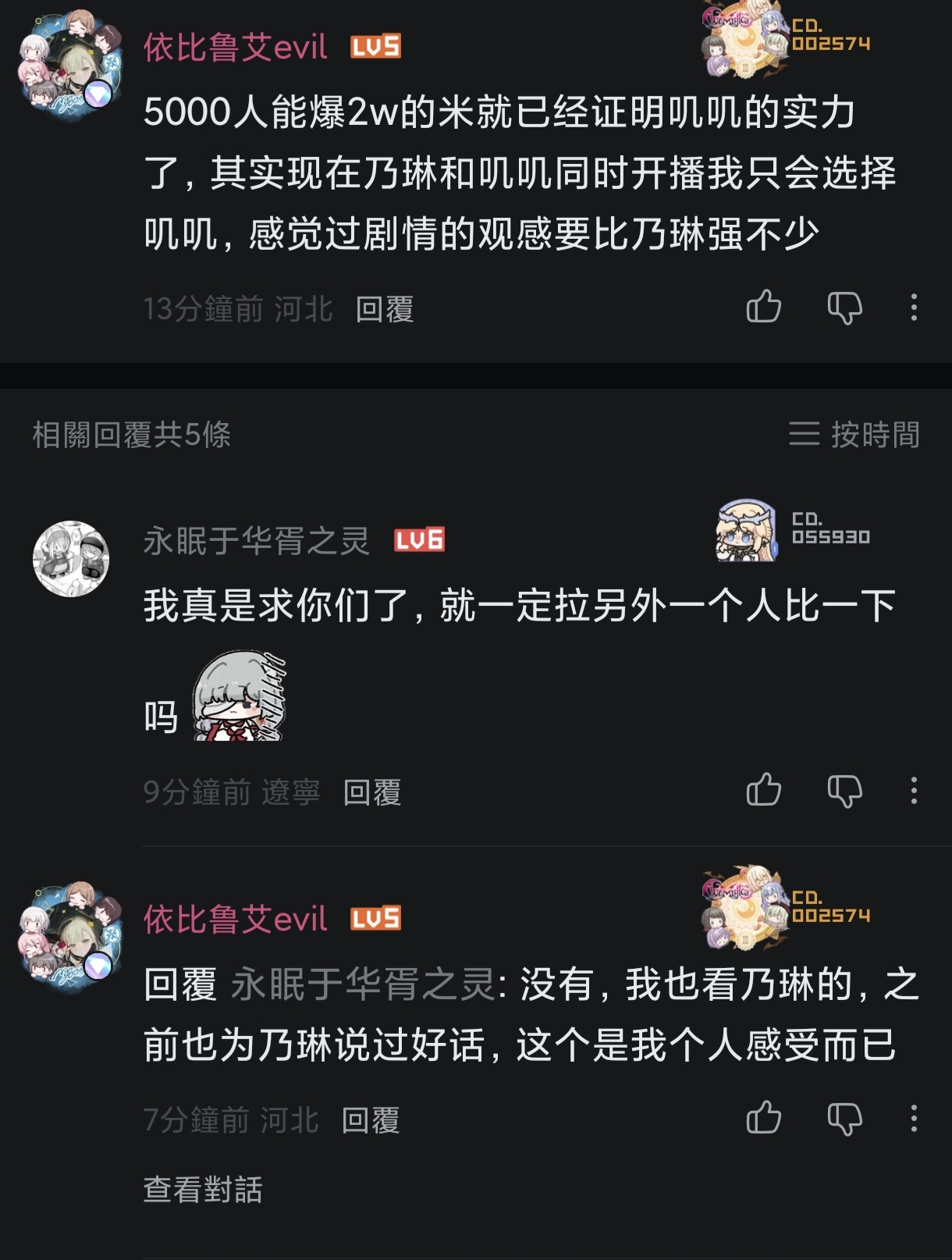Like the 13分鐘前 河北 comment
952x1260 pixels.
pyautogui.click(x=763, y=307)
